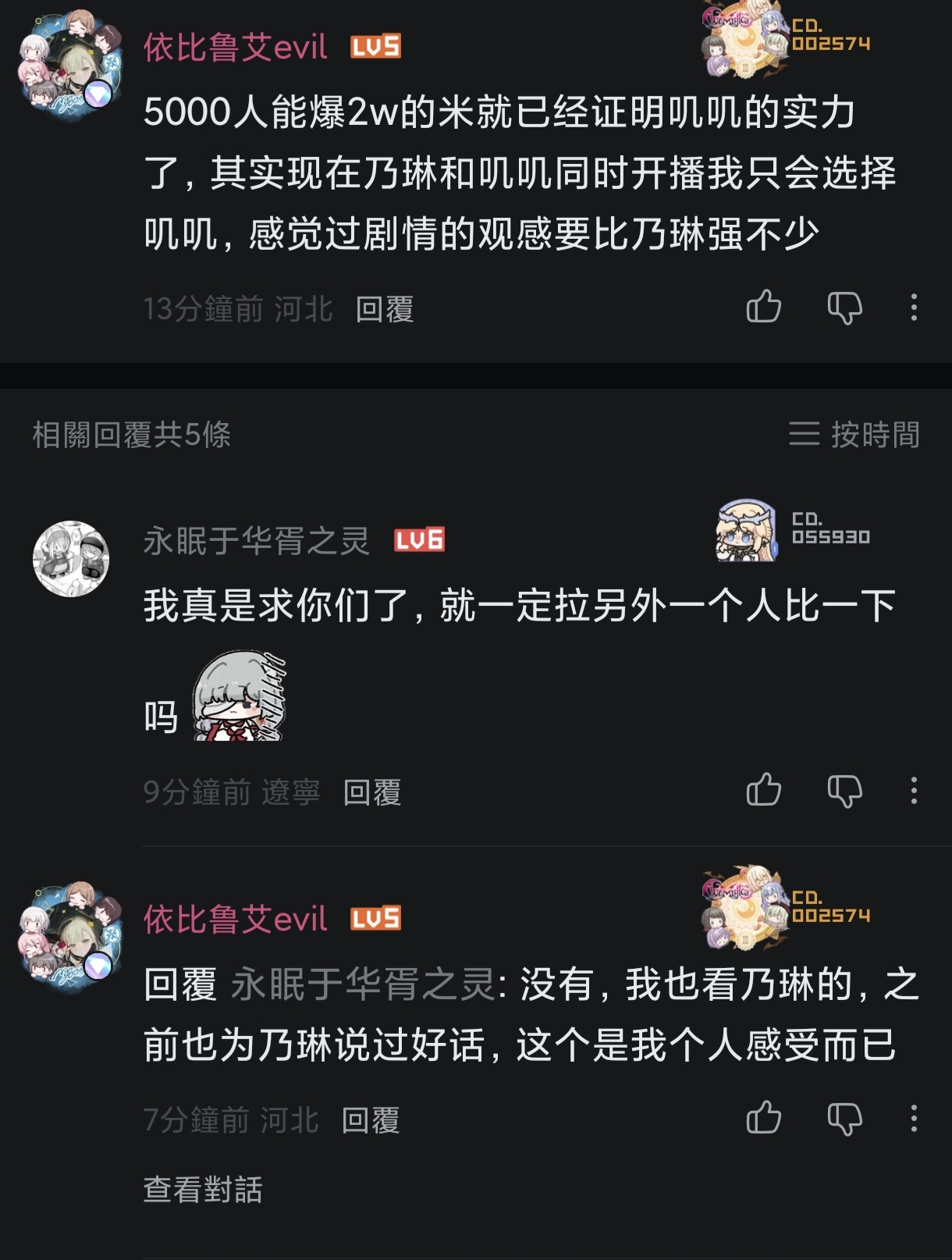Like the 13分鐘前 河北 comment
952x1260 pixels.
pyautogui.click(x=763, y=307)
